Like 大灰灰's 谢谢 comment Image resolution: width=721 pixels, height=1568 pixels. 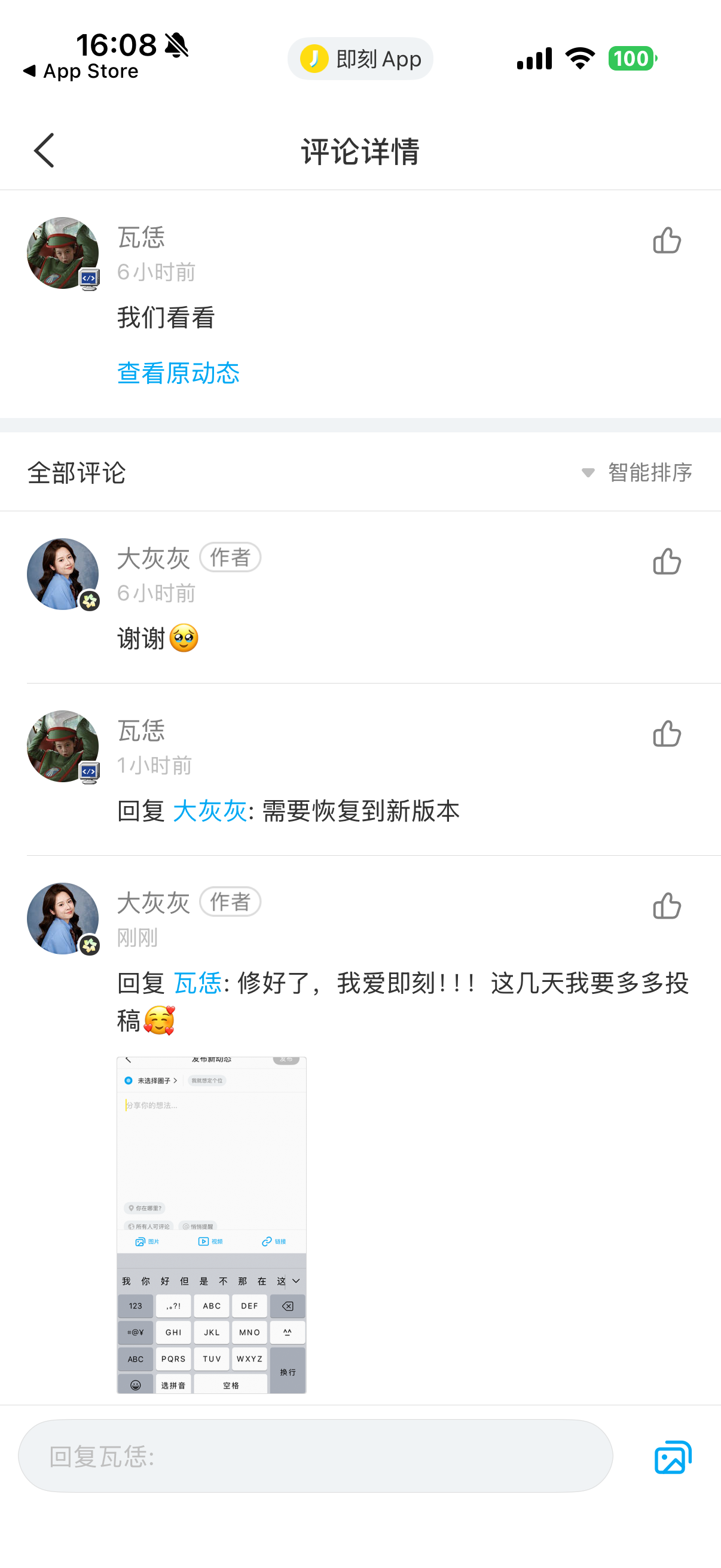pos(667,561)
